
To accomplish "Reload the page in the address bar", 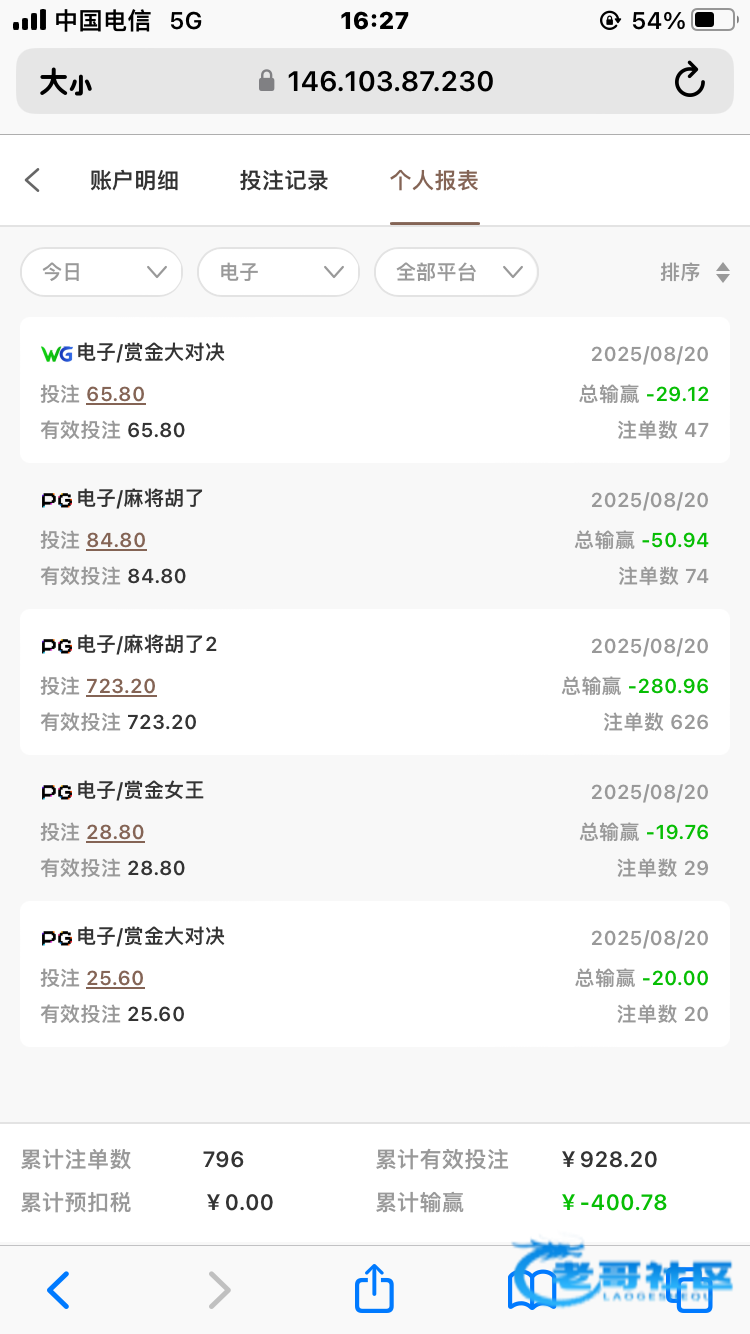I will (690, 81).
